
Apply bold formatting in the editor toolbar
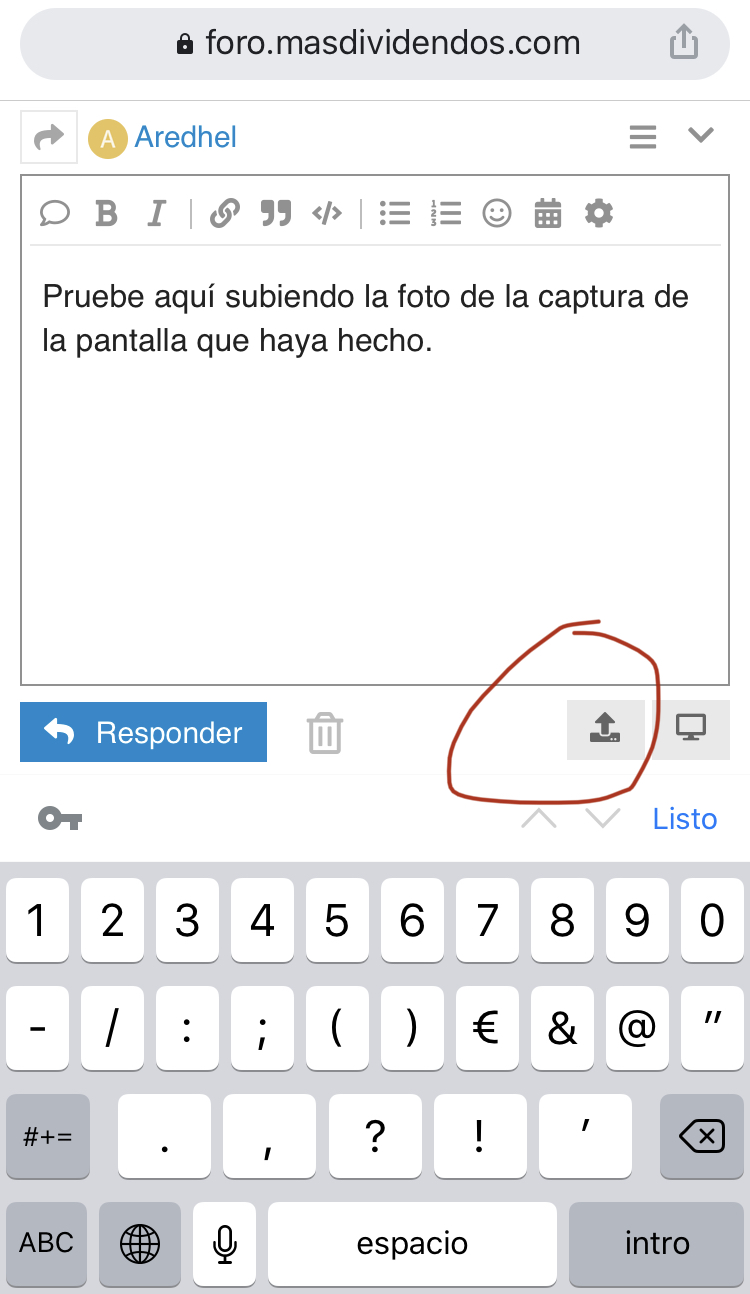106,213
